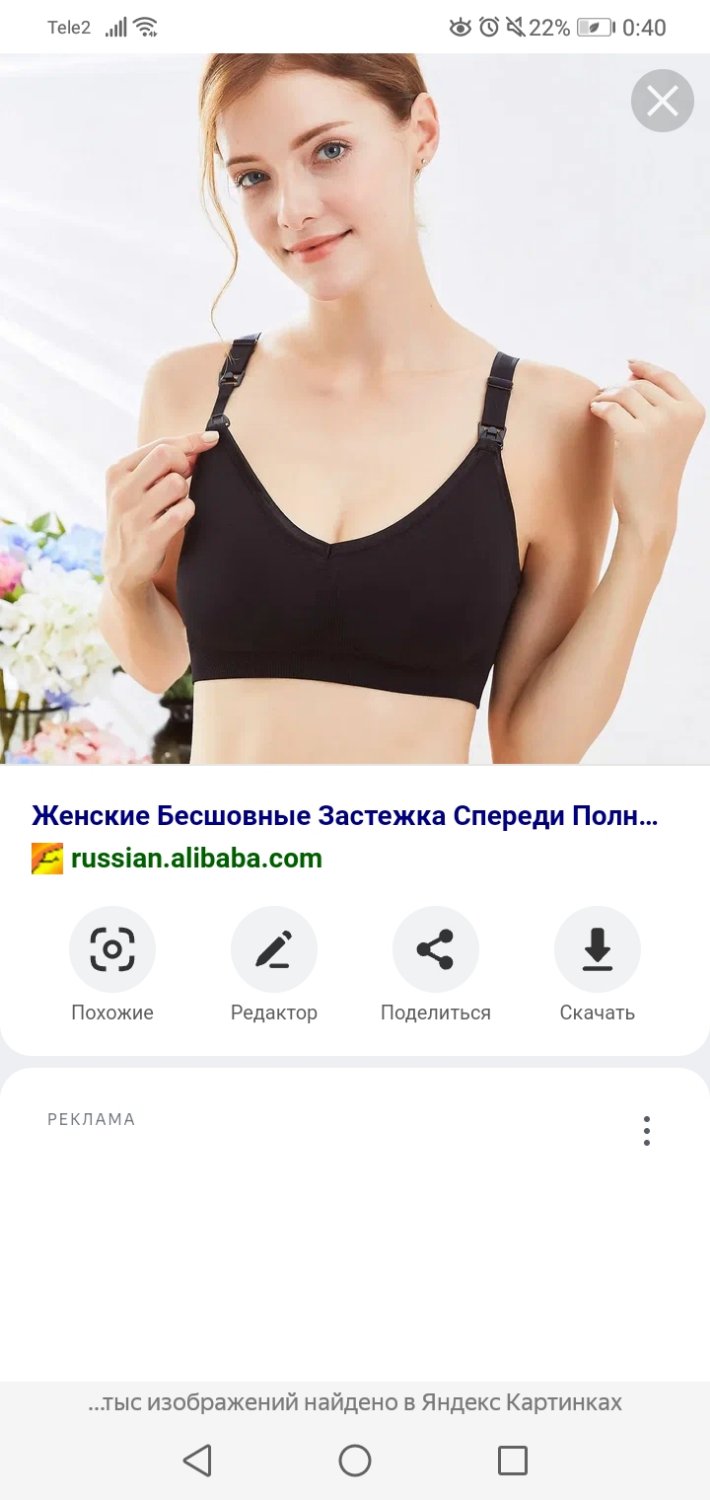Viewport: 710px width, 1500px height.
Task: Close the image viewer
Action: (662, 101)
